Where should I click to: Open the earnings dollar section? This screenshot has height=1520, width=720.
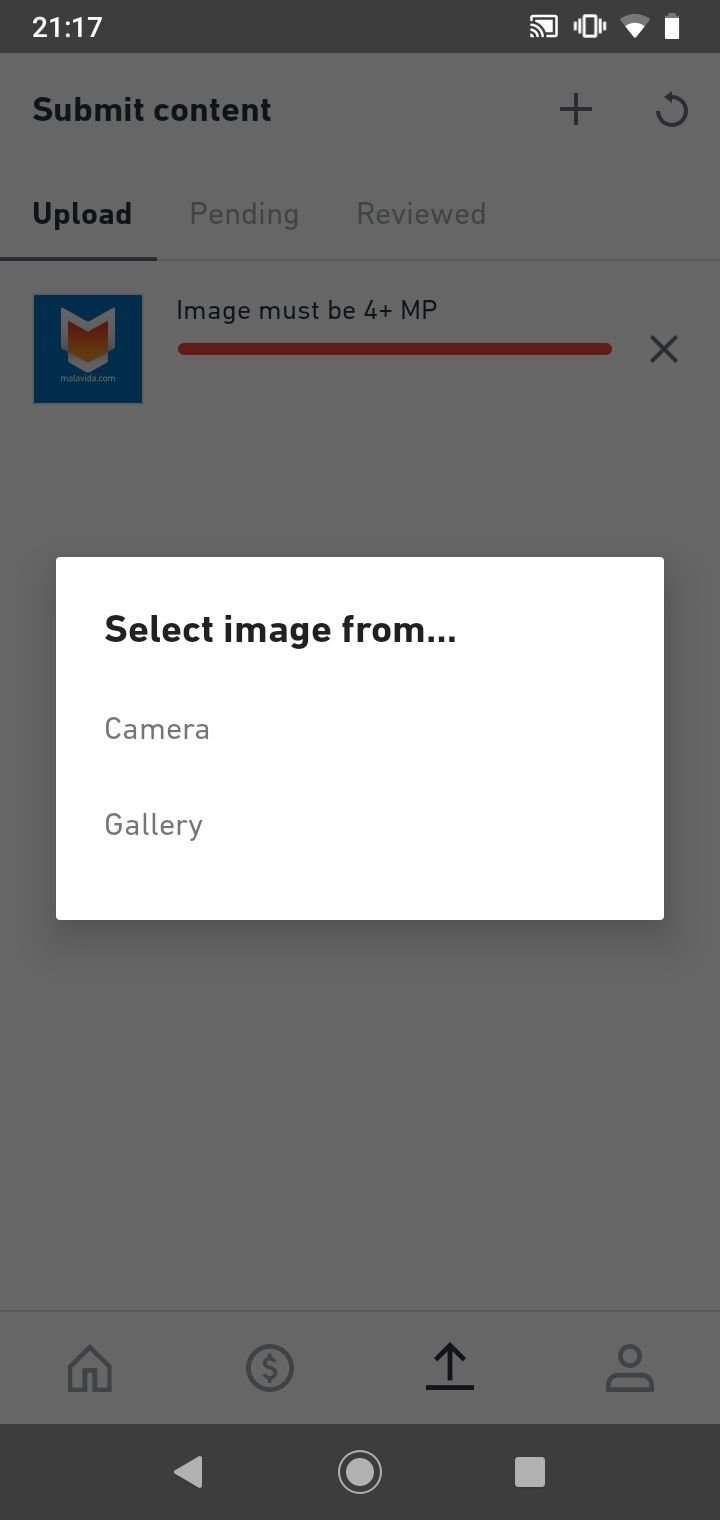click(270, 1368)
